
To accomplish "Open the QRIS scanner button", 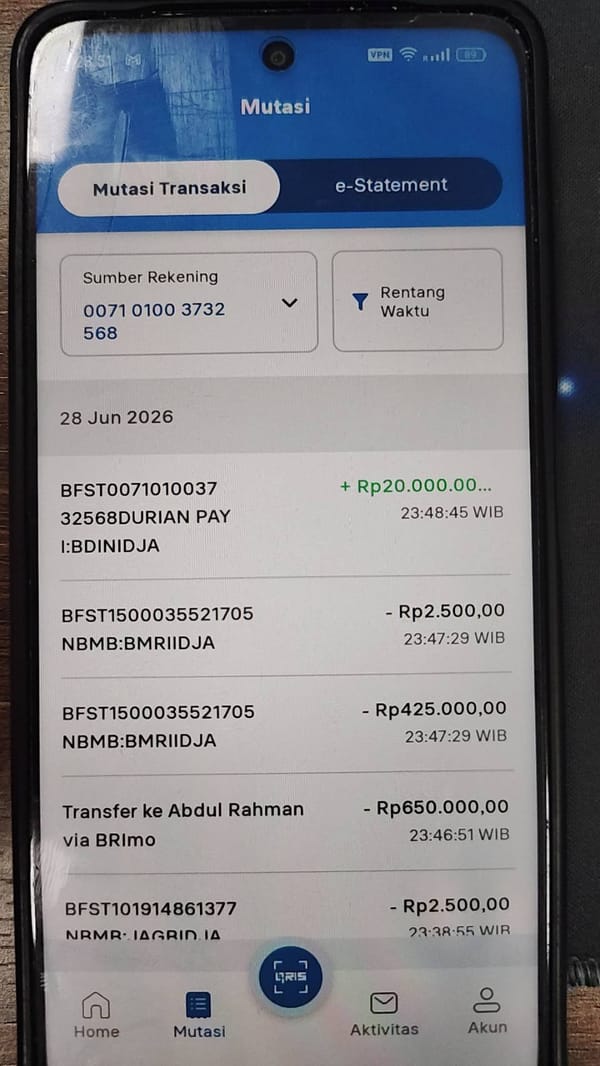I will point(291,977).
